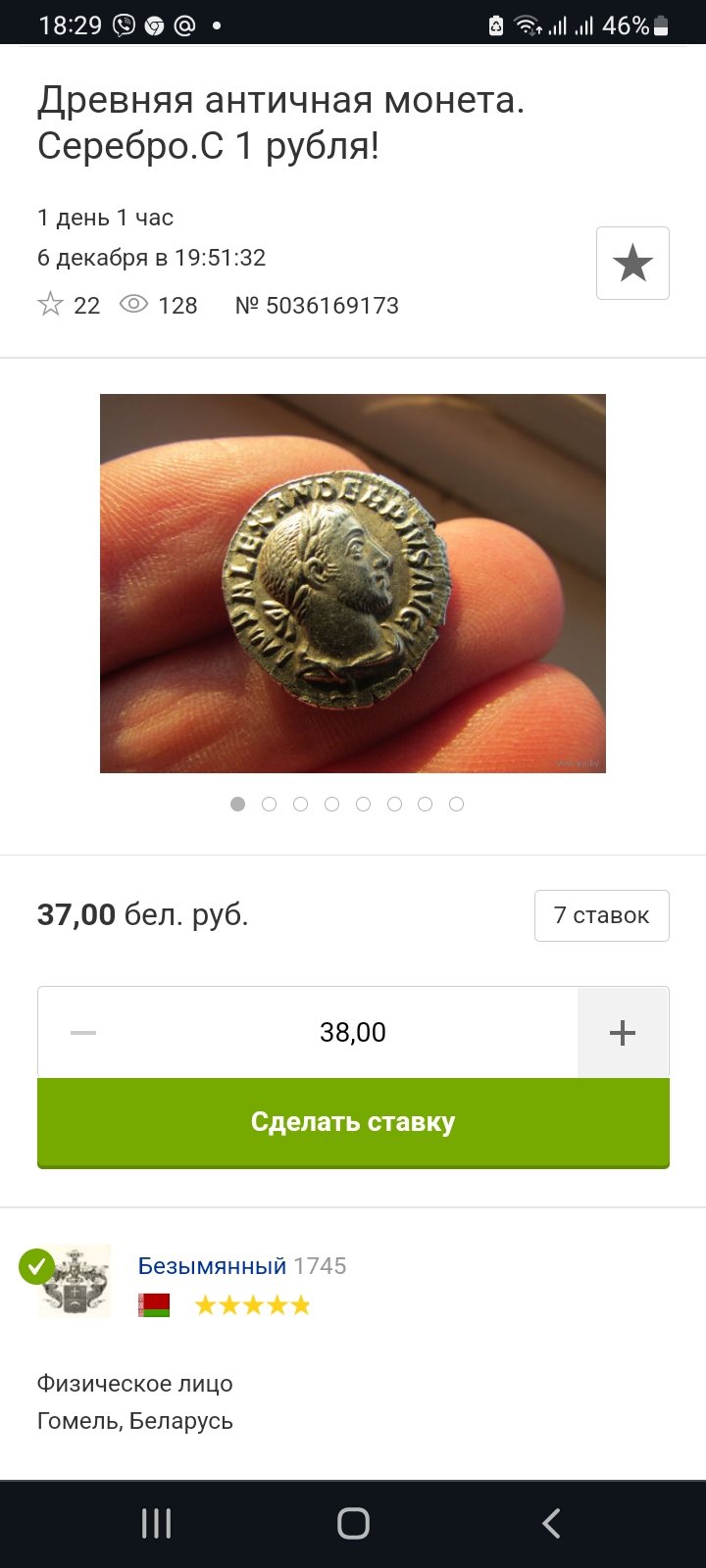This screenshot has width=706, height=1568.
Task: View the 7 ставок bid history
Action: [x=601, y=915]
